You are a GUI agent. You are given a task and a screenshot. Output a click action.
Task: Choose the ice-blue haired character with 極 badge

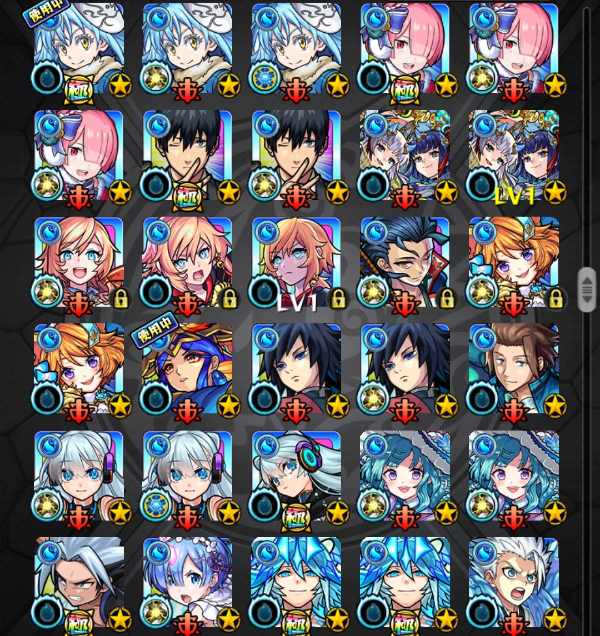[x=296, y=583]
